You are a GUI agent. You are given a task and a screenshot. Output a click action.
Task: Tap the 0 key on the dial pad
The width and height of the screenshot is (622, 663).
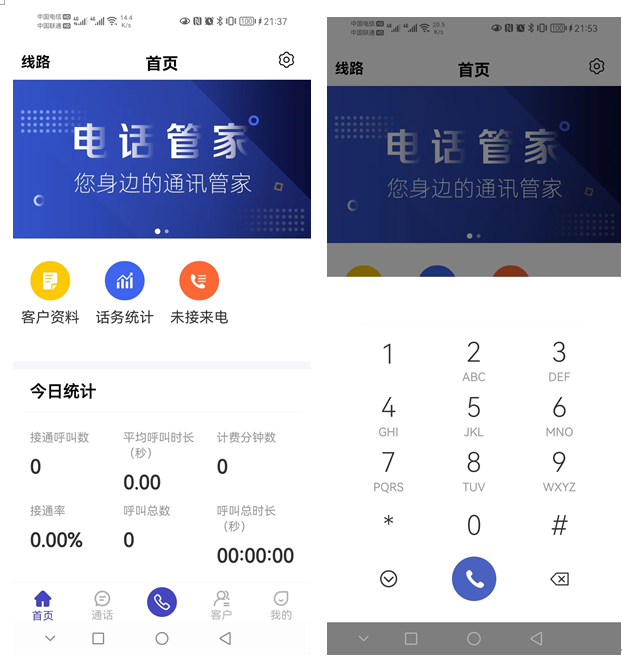[x=474, y=525]
